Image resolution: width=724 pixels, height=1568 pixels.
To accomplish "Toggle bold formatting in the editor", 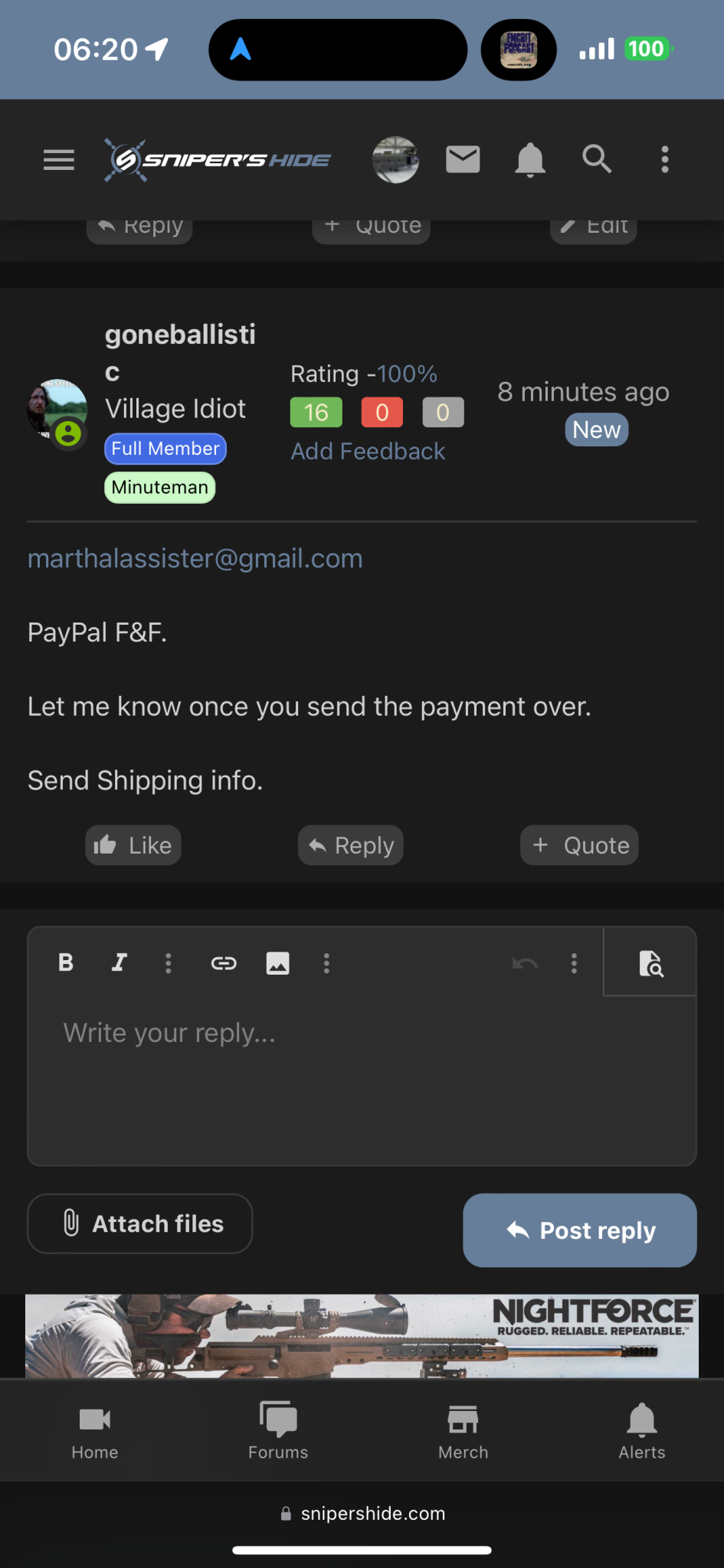I will tap(66, 962).
